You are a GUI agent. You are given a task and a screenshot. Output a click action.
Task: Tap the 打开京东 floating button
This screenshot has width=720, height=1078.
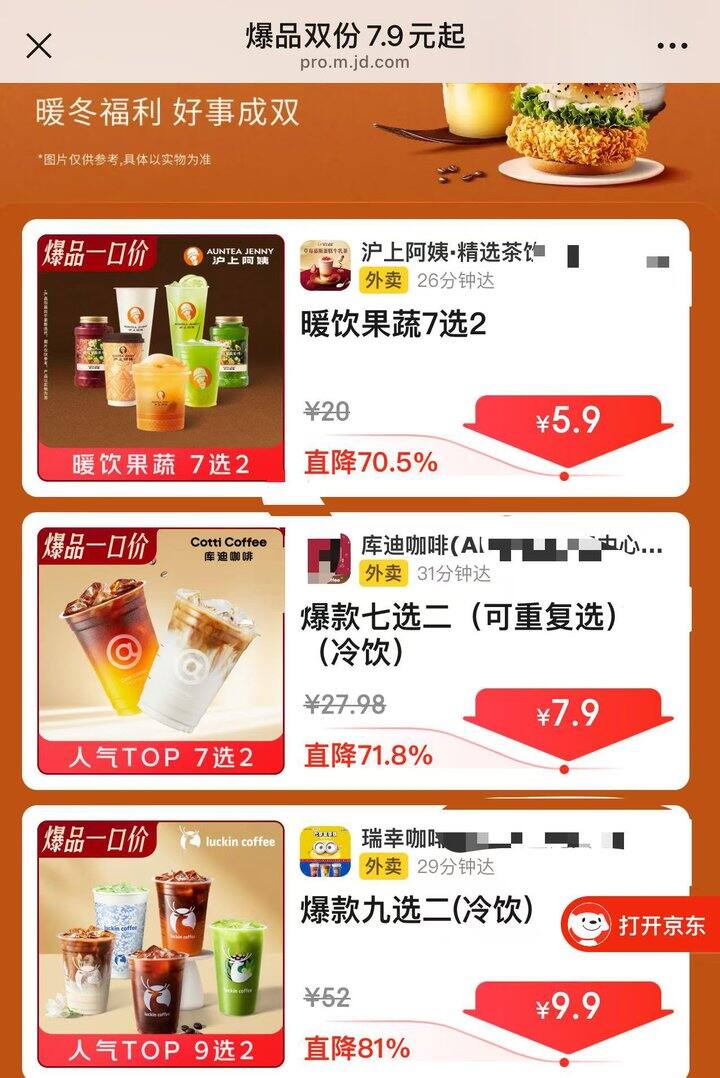pos(642,925)
